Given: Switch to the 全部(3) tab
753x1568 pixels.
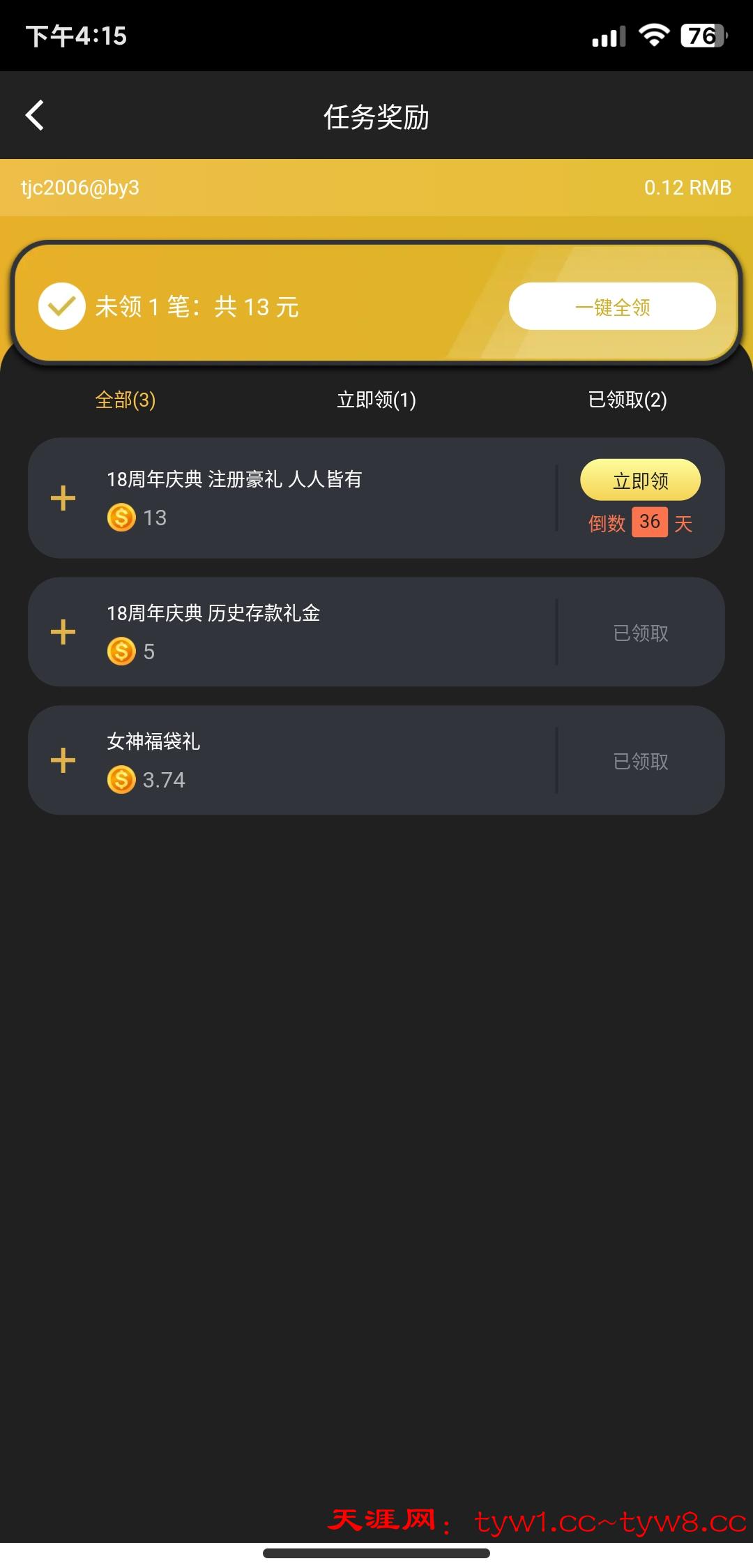Looking at the screenshot, I should click(125, 400).
